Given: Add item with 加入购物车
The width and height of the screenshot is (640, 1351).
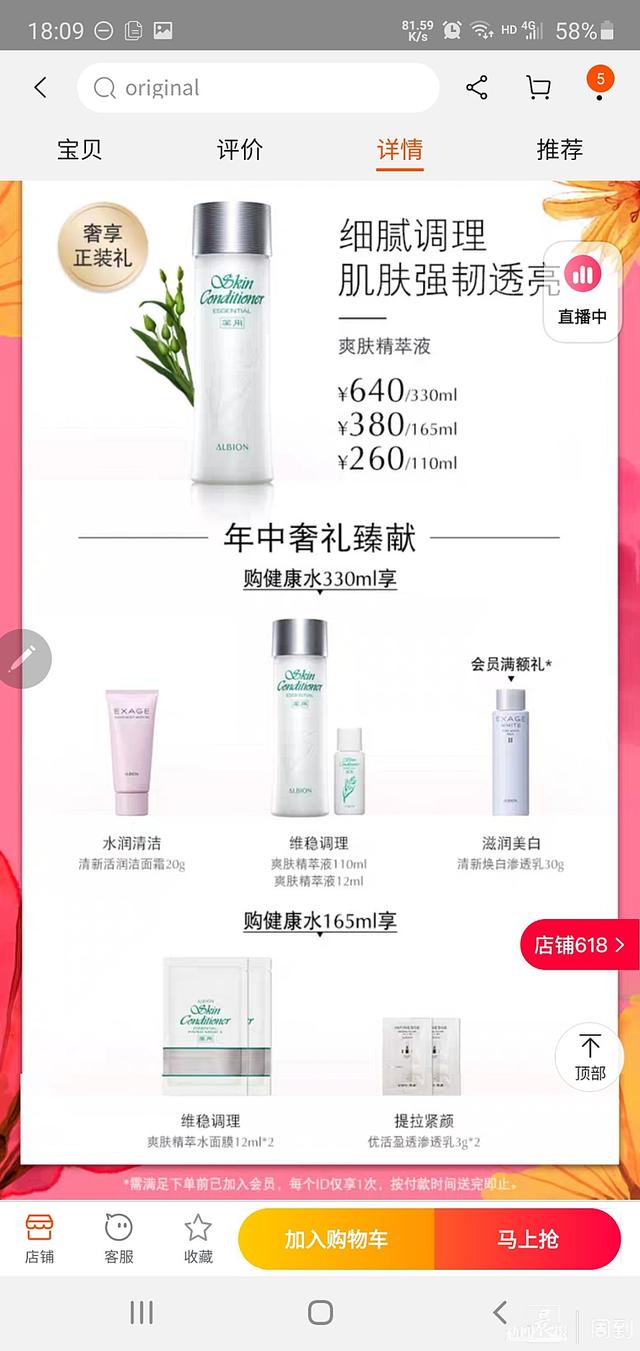Looking at the screenshot, I should pos(336,1239).
